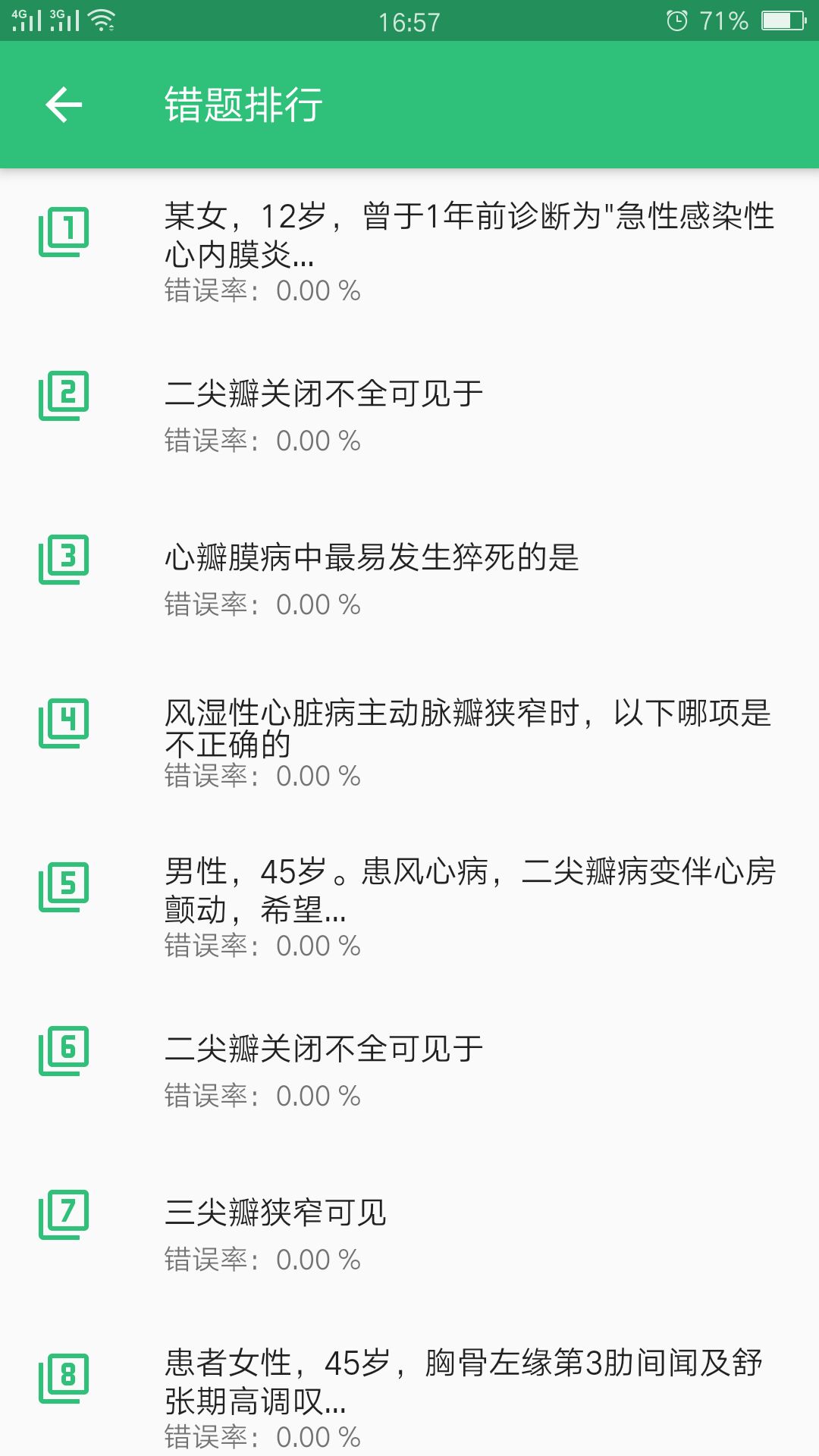View question 风湿性心脏病主动脉瓣狭窄时

pos(469,728)
